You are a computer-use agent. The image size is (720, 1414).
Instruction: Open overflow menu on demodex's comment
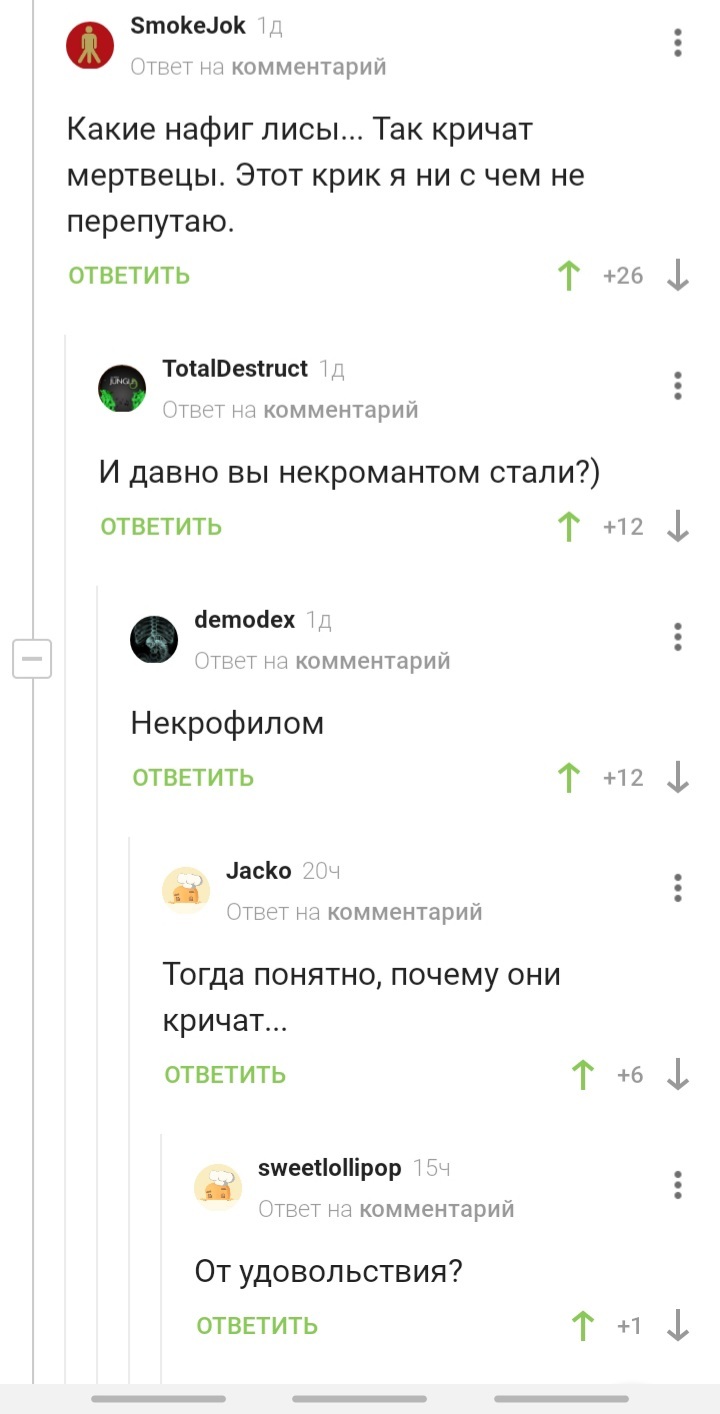pyautogui.click(x=678, y=636)
